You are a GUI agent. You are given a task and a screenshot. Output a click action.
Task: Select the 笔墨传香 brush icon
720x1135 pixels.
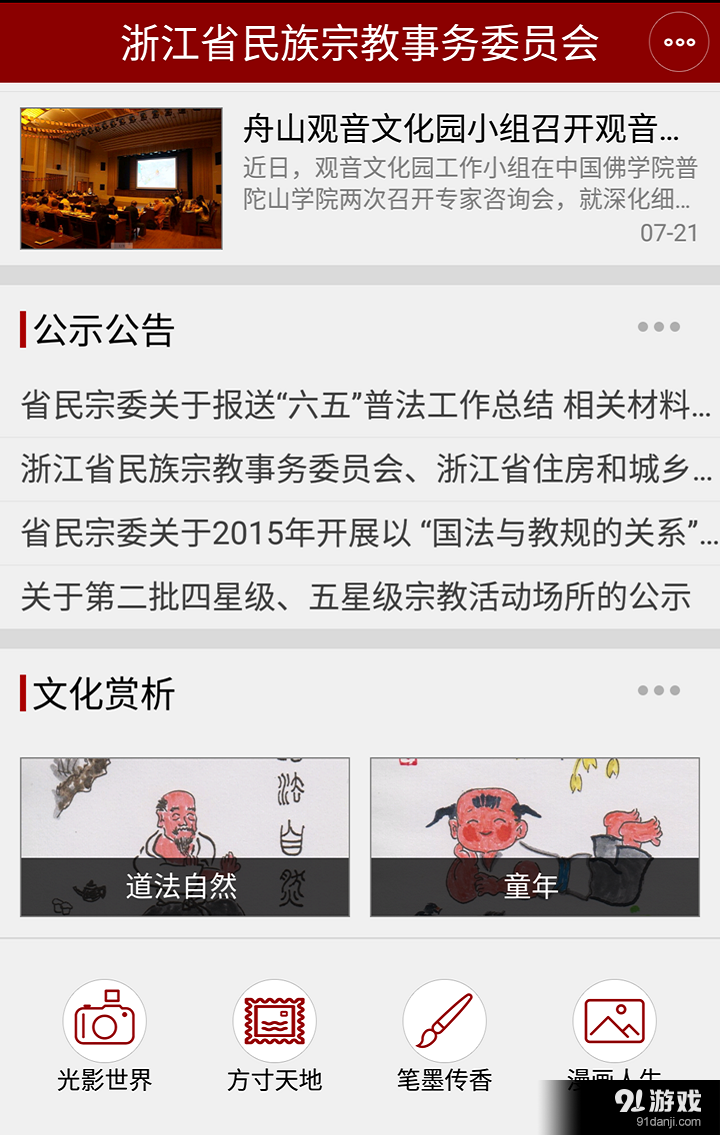pos(444,1021)
